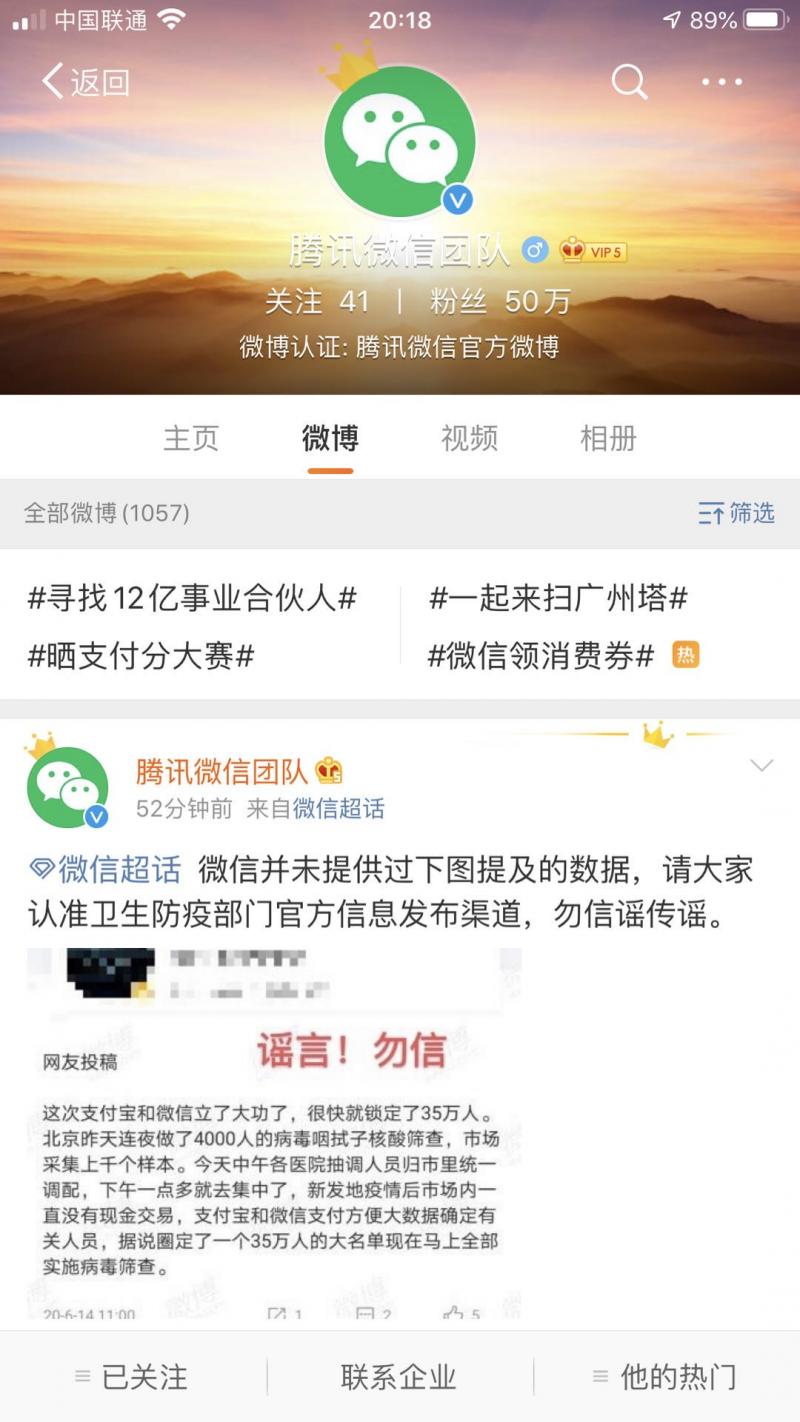Open the large WeChat profile avatar
The height and width of the screenshot is (1422, 800).
coord(399,140)
